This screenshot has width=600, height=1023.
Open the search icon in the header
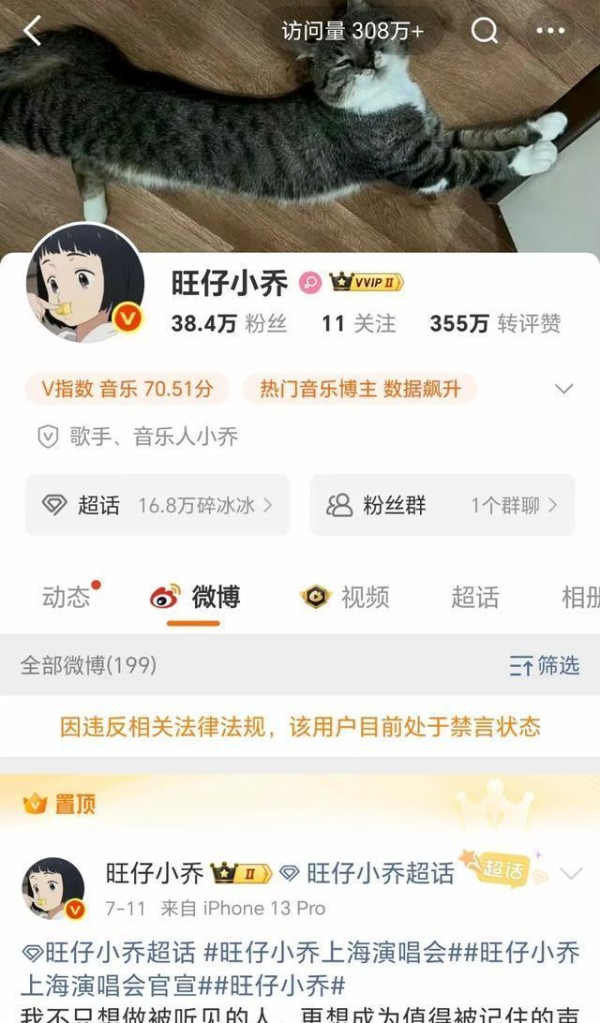pyautogui.click(x=485, y=31)
